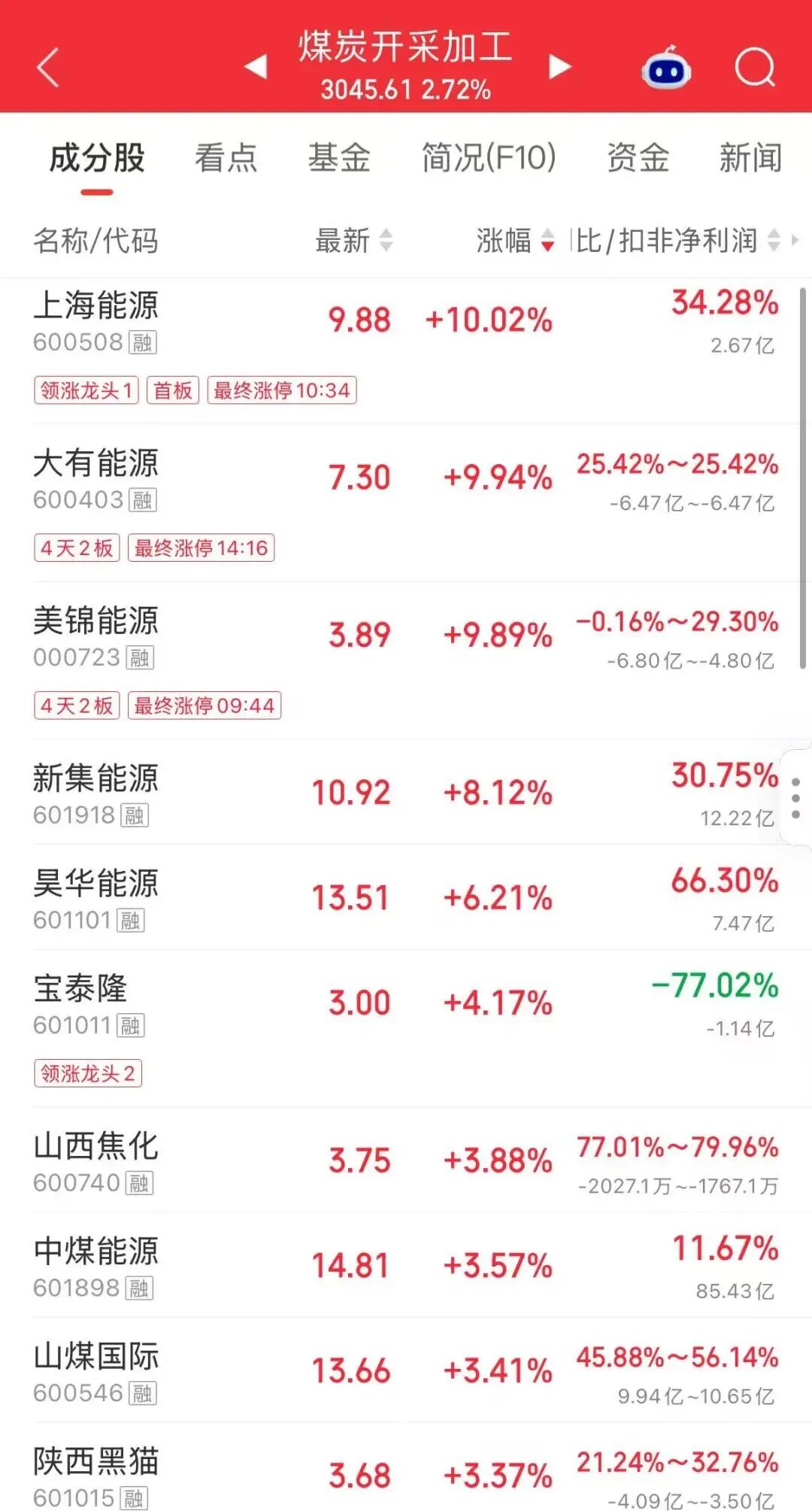Image resolution: width=812 pixels, height=1511 pixels.
Task: Open the 简况(F10) tab
Action: tap(489, 158)
